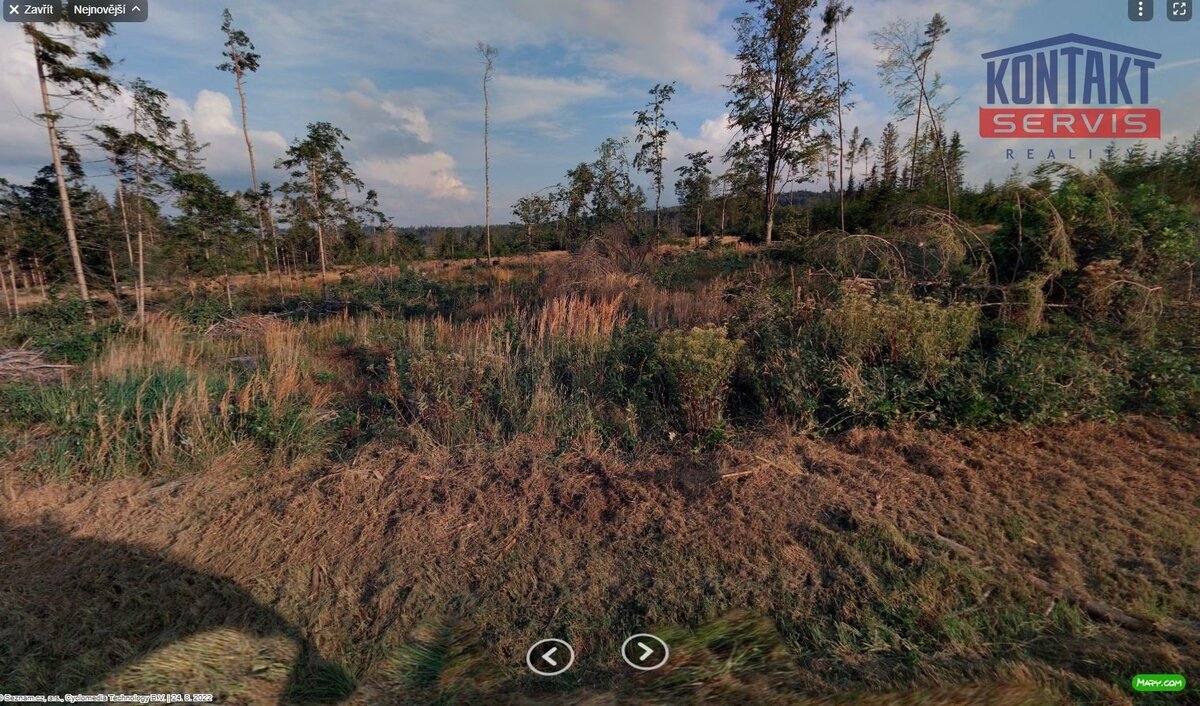Expand the Nejnovější date dropdown
The height and width of the screenshot is (706, 1200).
point(107,9)
